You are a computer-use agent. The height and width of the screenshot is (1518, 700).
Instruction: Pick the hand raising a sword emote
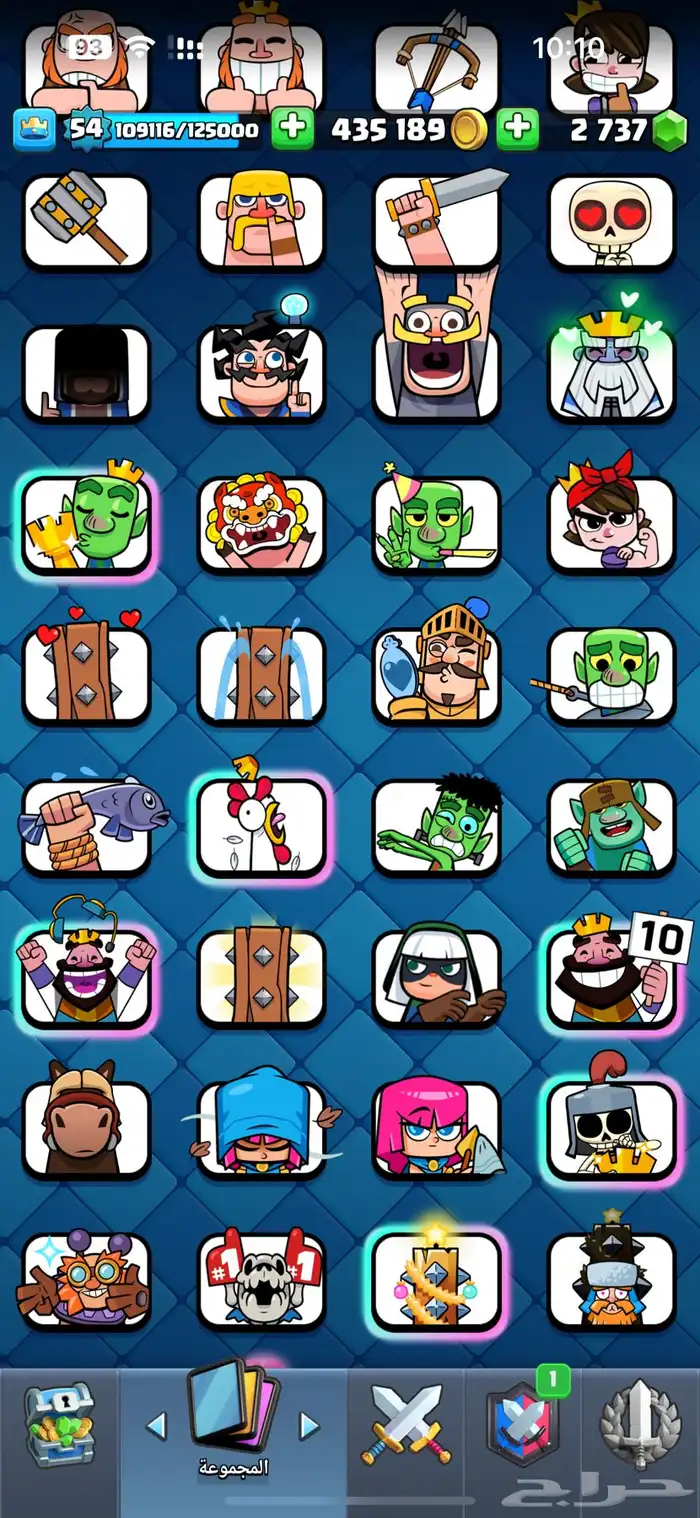pos(436,222)
